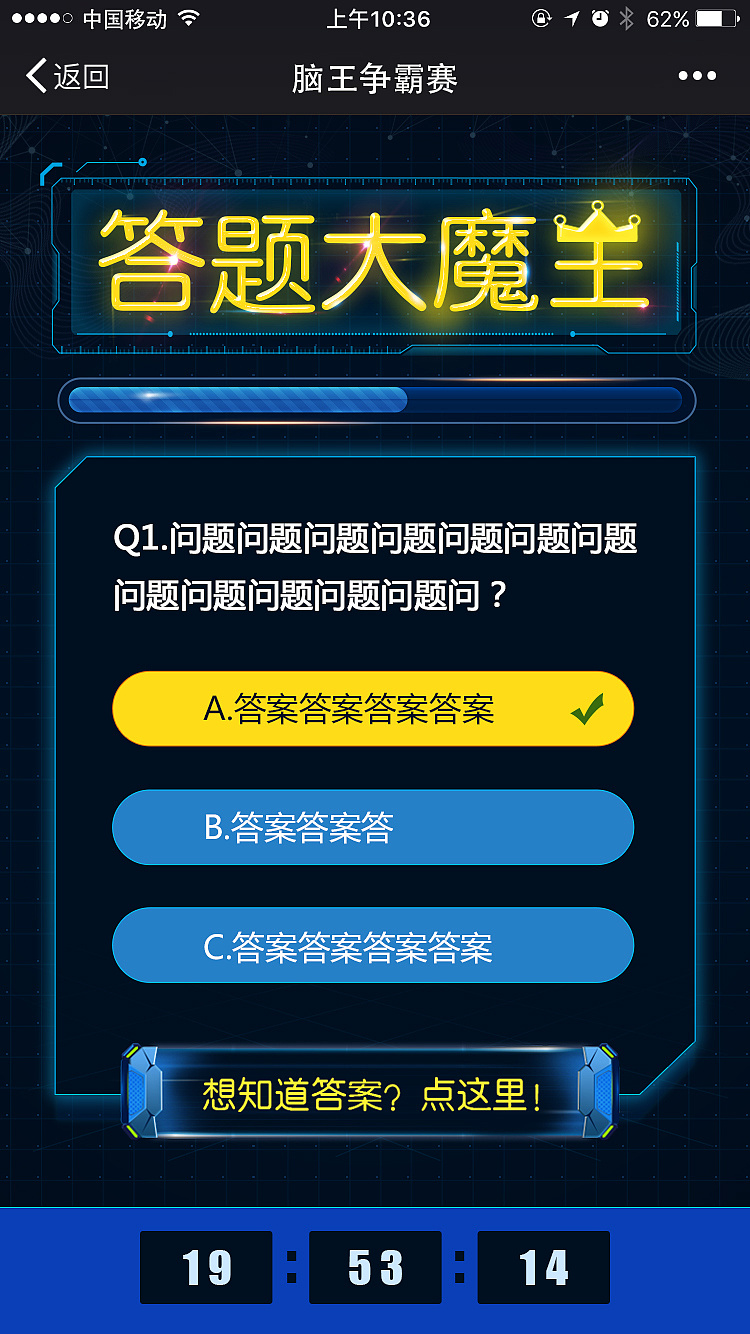Viewport: 750px width, 1334px height.
Task: Tap the 想知道答案？点这里！ button
Action: 373,1093
